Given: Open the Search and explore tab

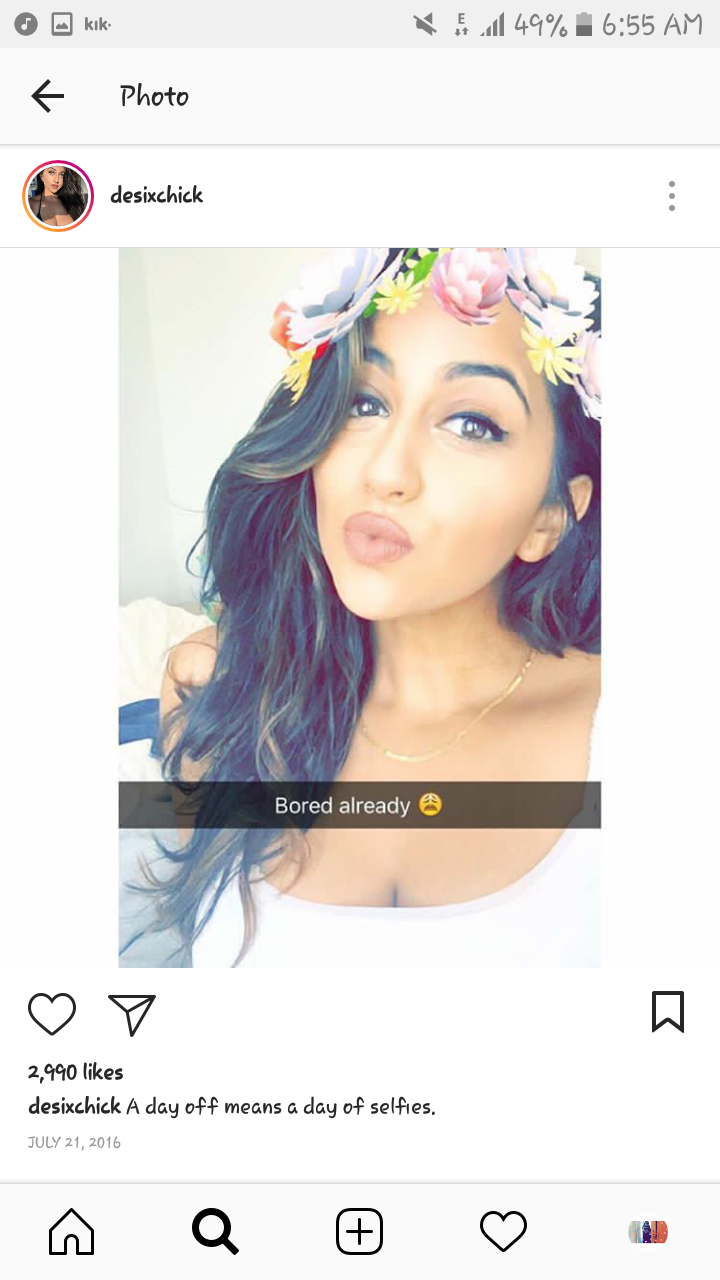Looking at the screenshot, I should pyautogui.click(x=215, y=1231).
